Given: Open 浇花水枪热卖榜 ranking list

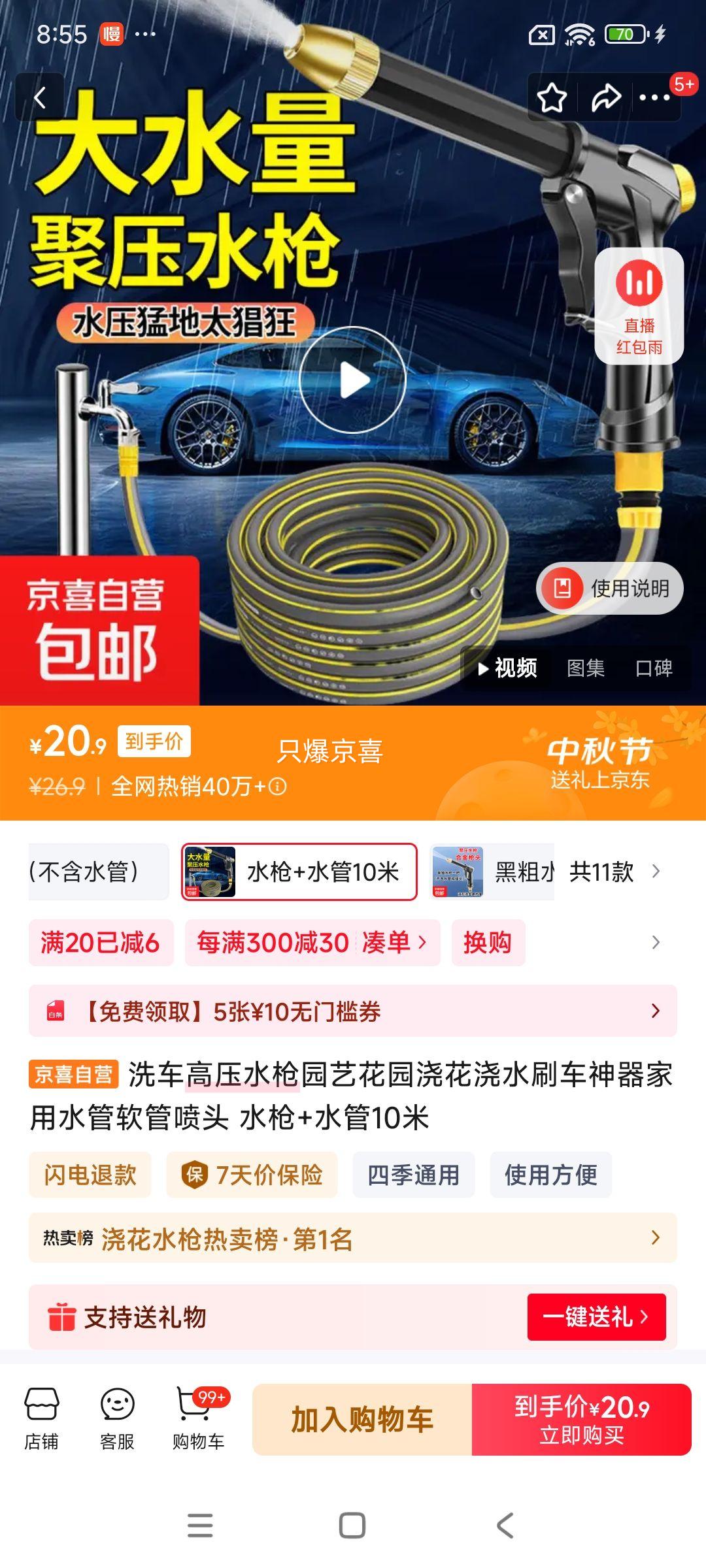Looking at the screenshot, I should (x=352, y=1238).
